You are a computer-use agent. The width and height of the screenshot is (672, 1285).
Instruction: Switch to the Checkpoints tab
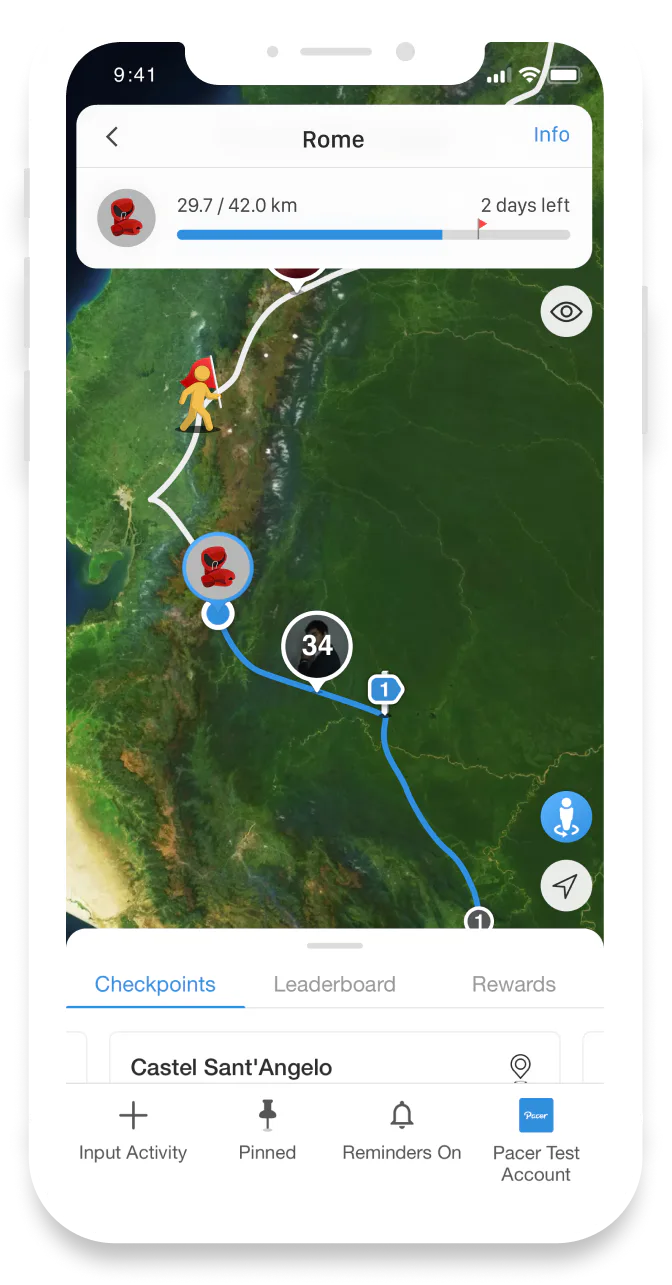point(155,984)
